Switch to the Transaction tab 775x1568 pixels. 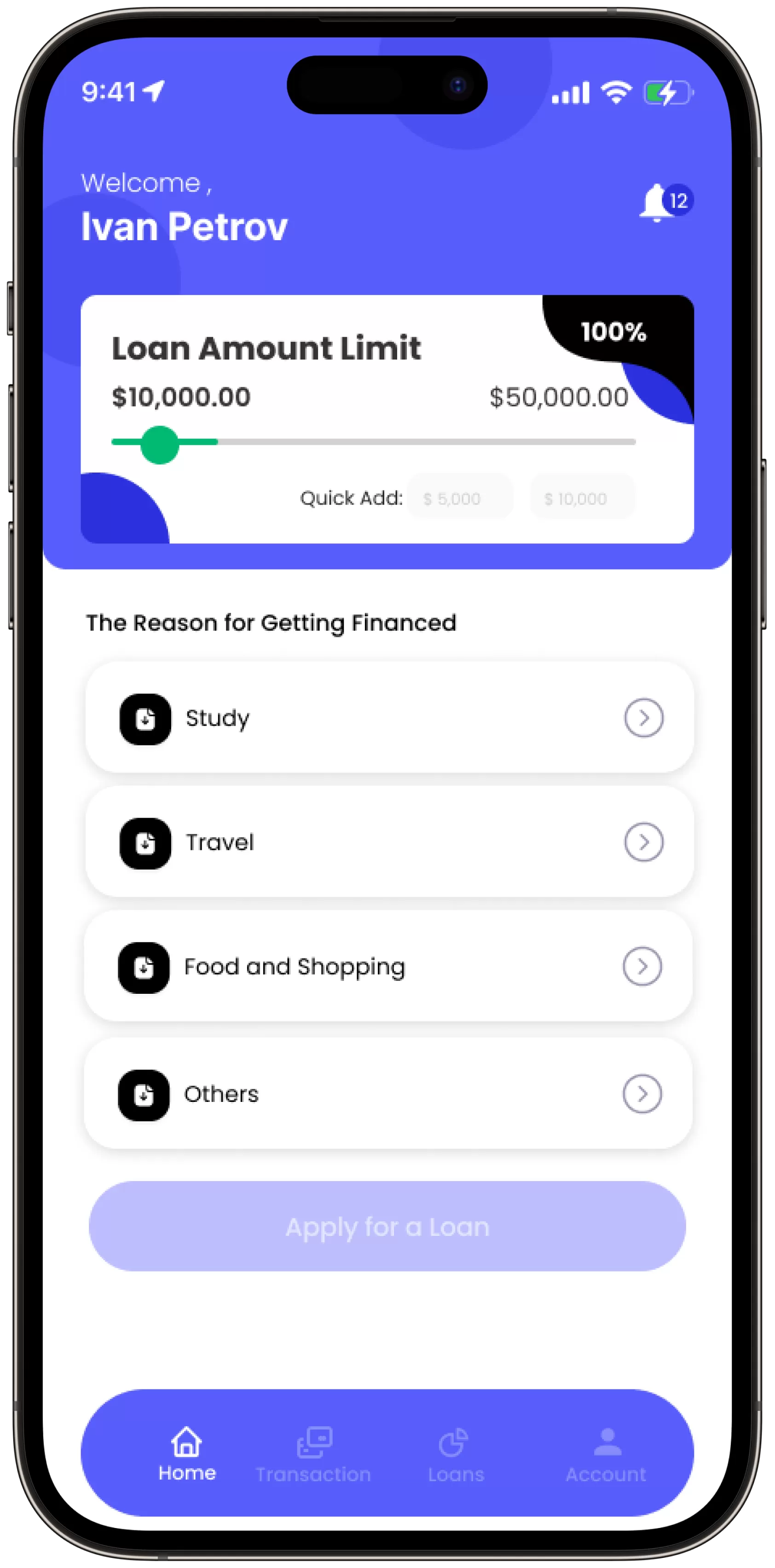[313, 1455]
